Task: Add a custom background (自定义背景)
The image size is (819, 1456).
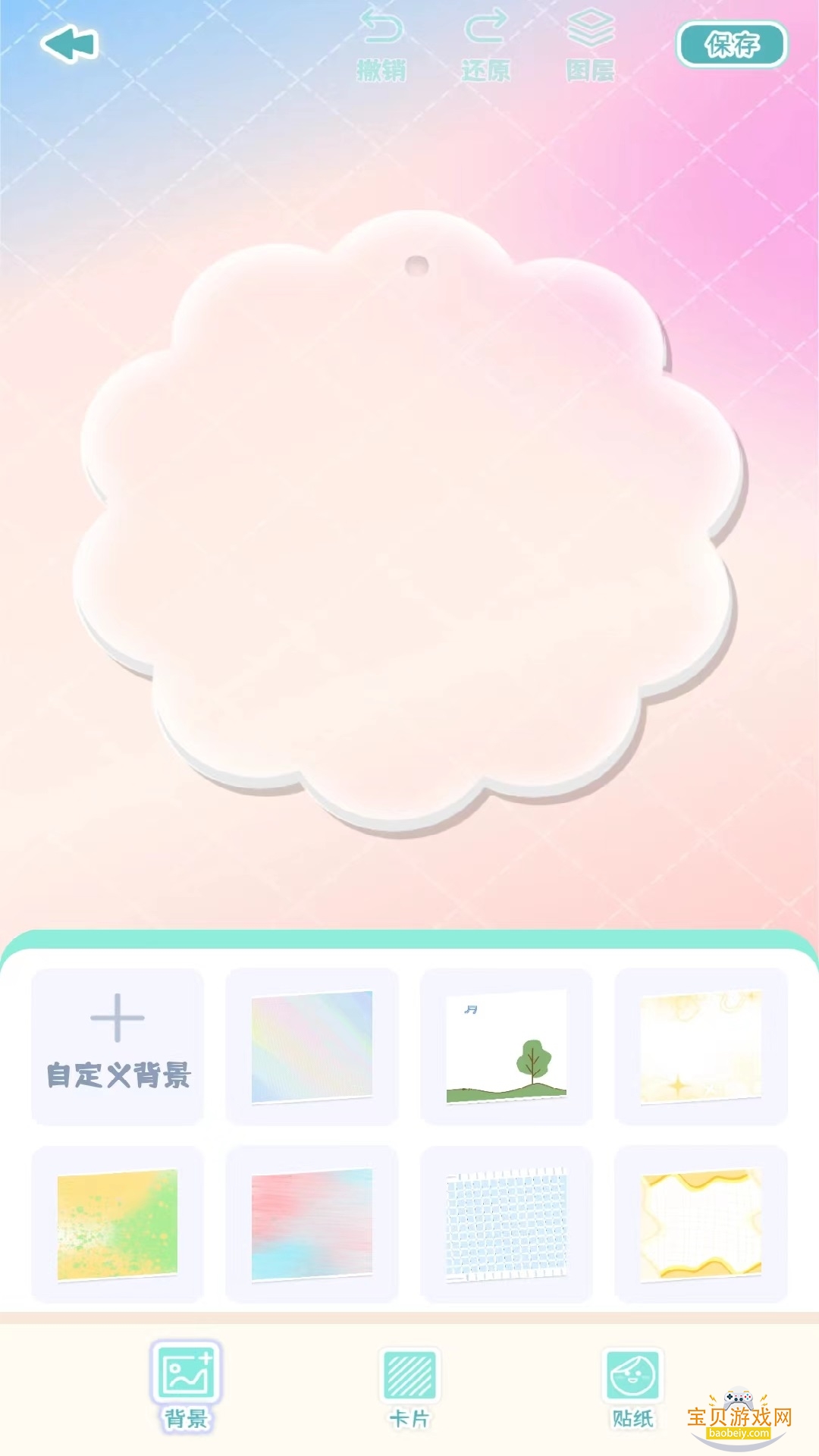Action: (118, 1046)
